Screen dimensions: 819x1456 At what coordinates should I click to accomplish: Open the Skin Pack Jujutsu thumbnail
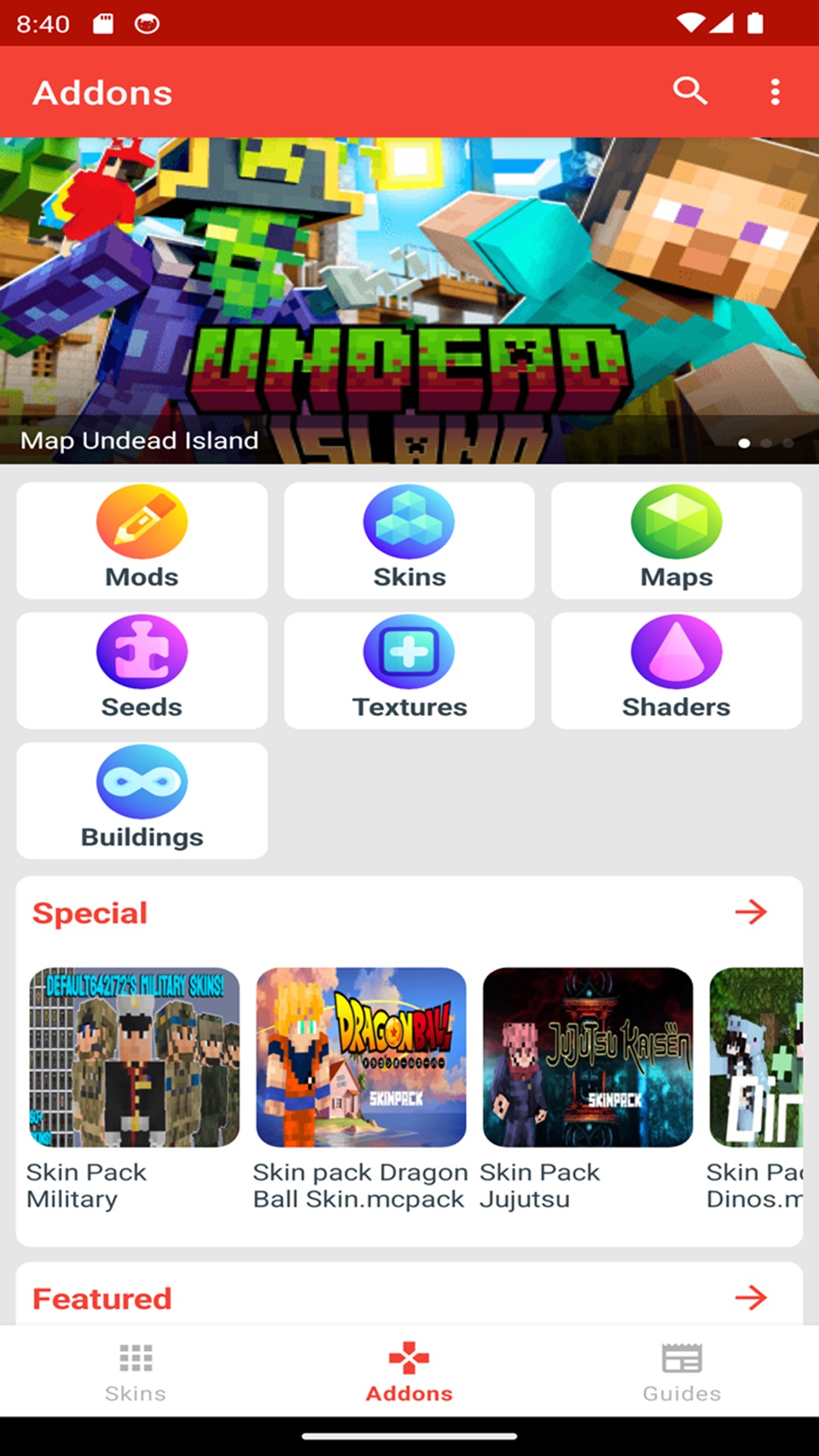click(x=586, y=1058)
